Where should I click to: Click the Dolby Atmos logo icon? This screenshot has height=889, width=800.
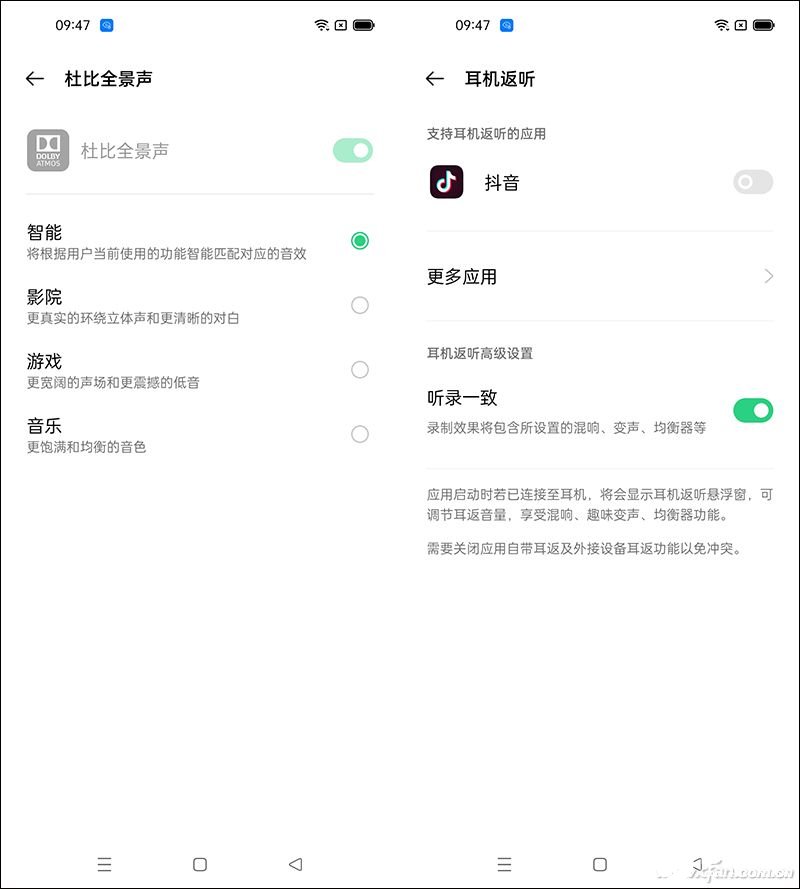(x=47, y=149)
